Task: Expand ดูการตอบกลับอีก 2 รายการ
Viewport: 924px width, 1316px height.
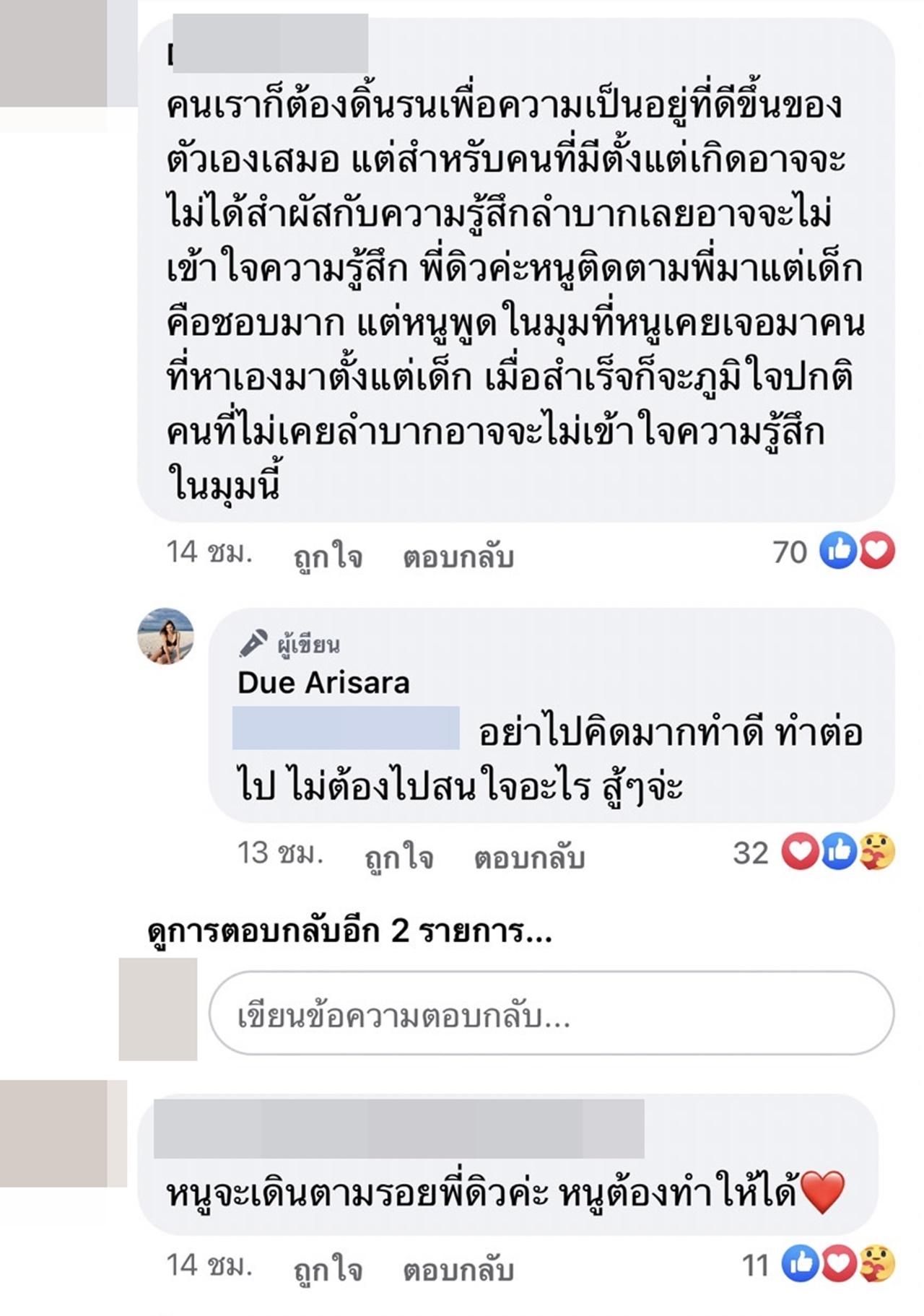Action: [349, 932]
